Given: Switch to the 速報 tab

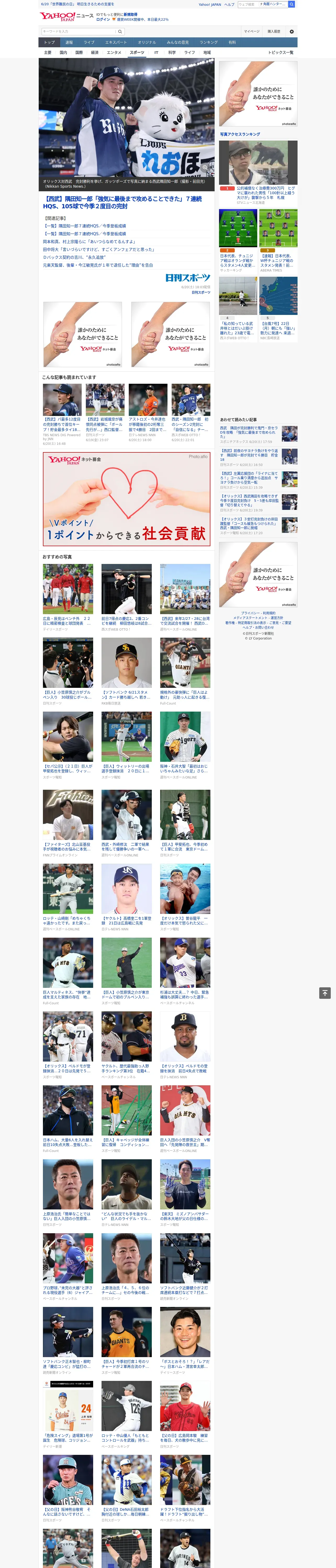Looking at the screenshot, I should tap(69, 43).
